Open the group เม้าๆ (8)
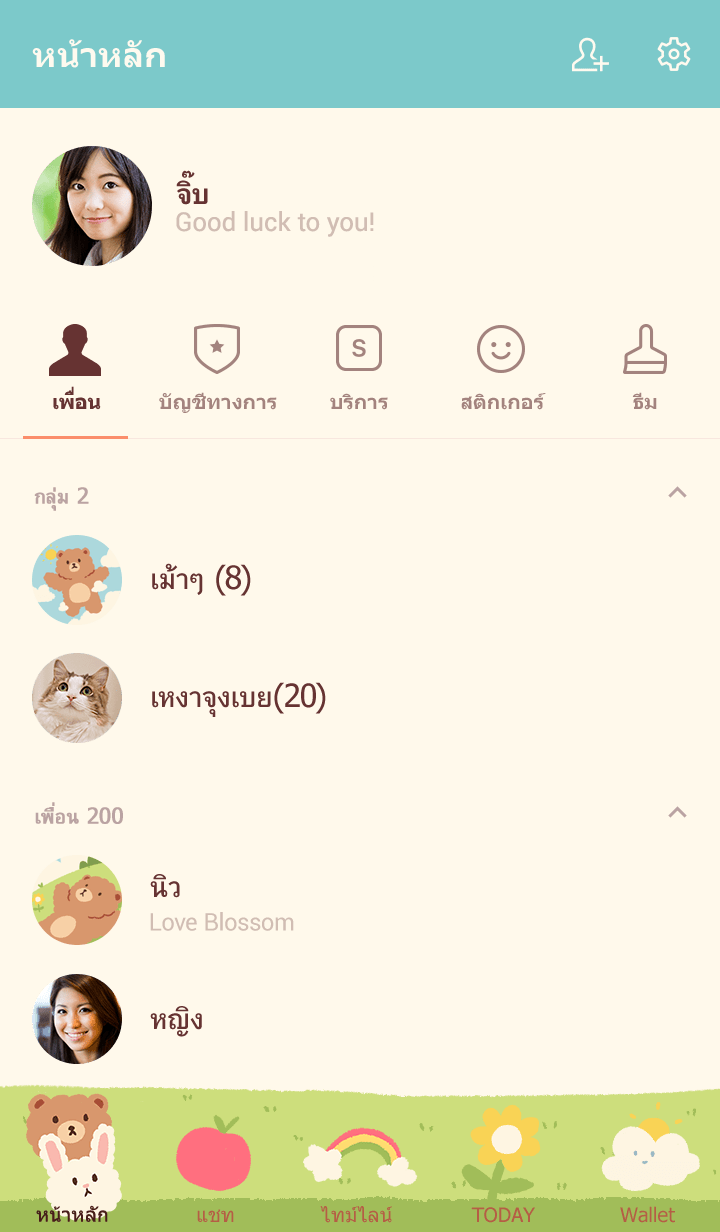 [200, 579]
